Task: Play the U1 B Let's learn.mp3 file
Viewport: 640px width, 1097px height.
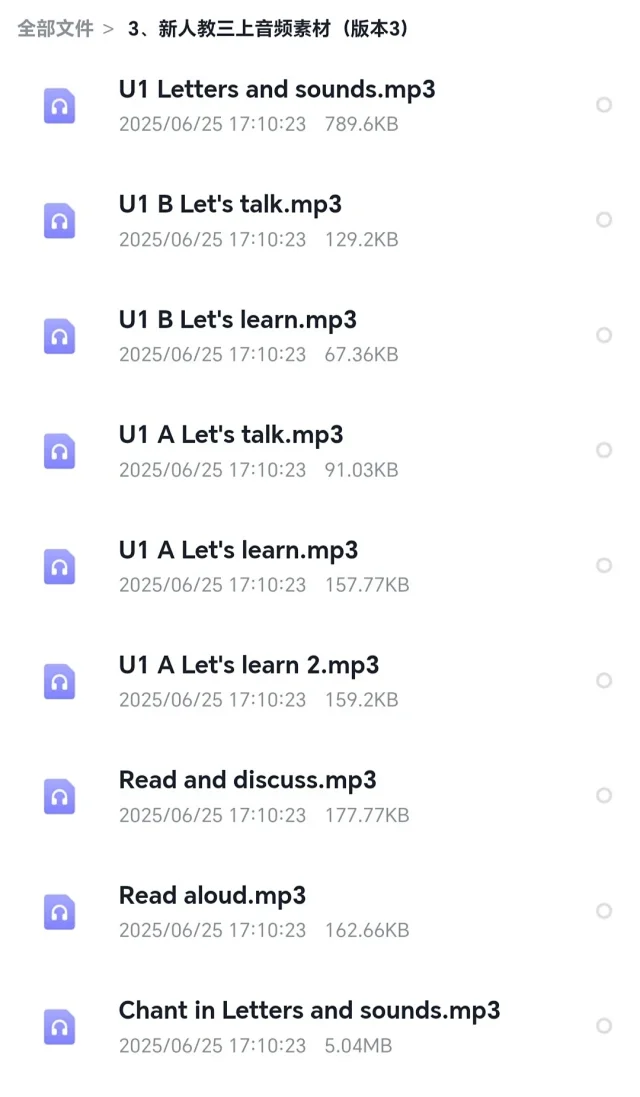Action: pyautogui.click(x=320, y=336)
